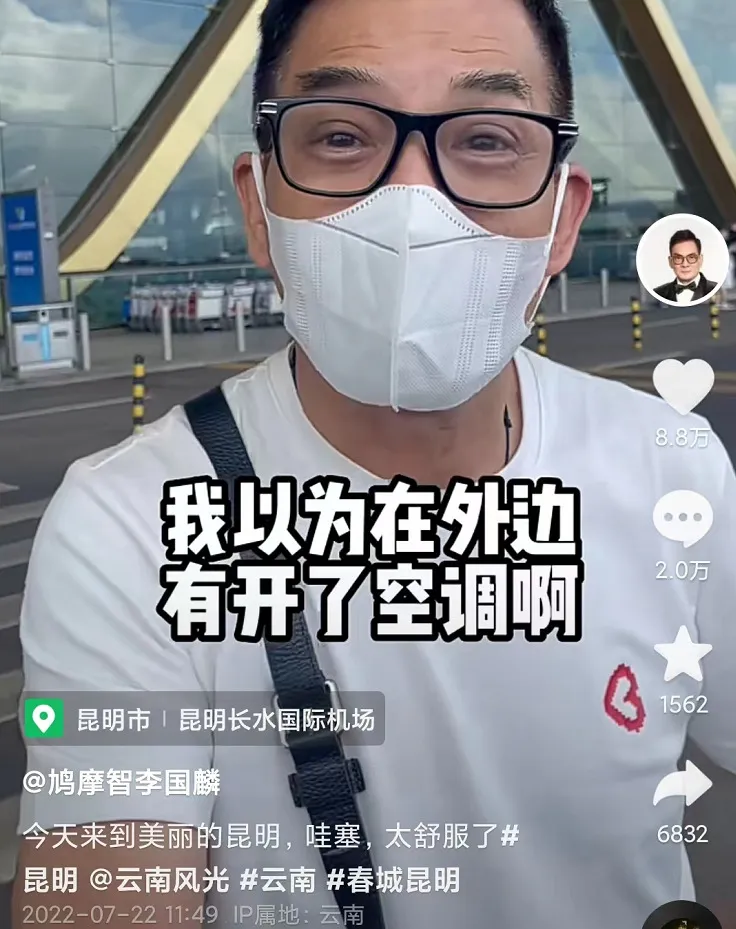Share this video using the arrow icon
This screenshot has height=929, width=736.
pyautogui.click(x=683, y=783)
